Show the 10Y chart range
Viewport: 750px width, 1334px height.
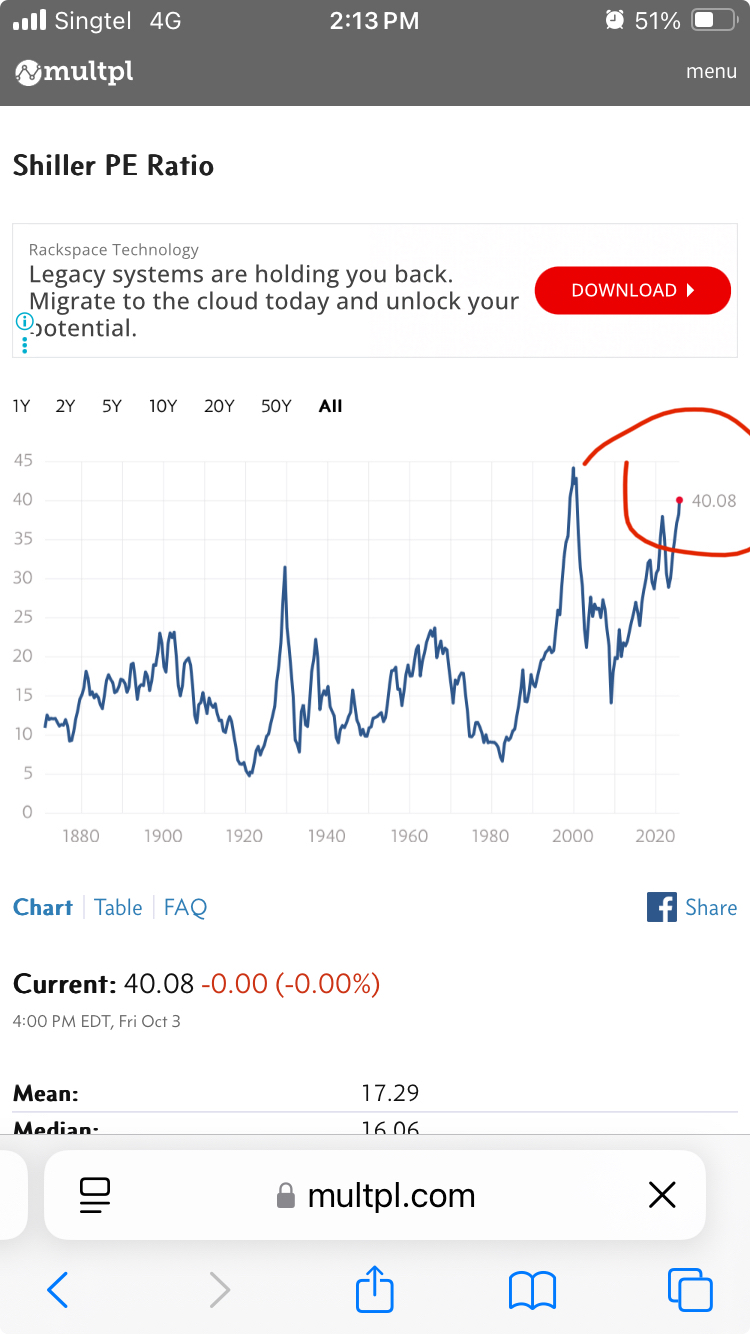click(162, 406)
